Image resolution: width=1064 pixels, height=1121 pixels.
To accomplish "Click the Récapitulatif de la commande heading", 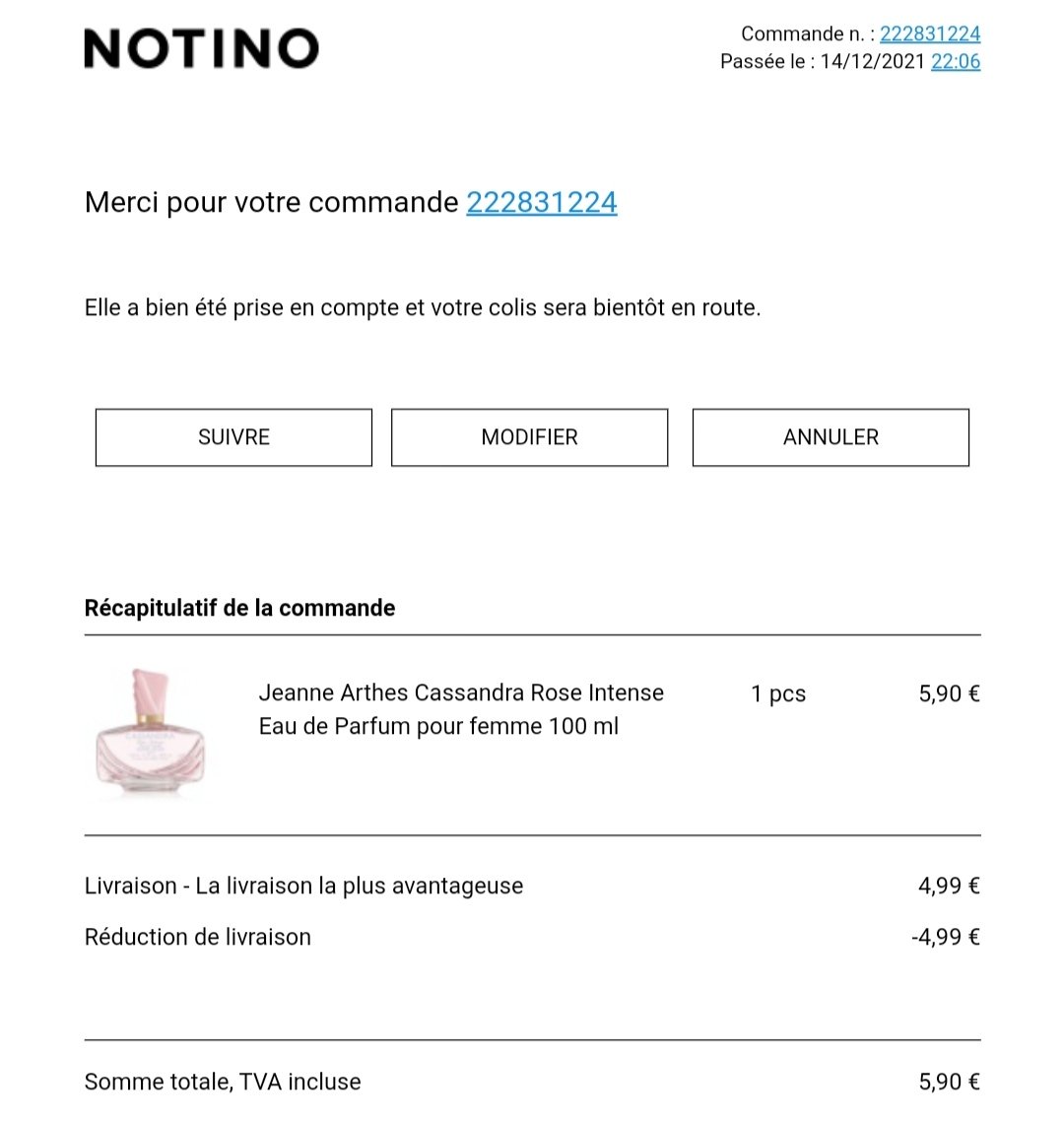I will (238, 608).
